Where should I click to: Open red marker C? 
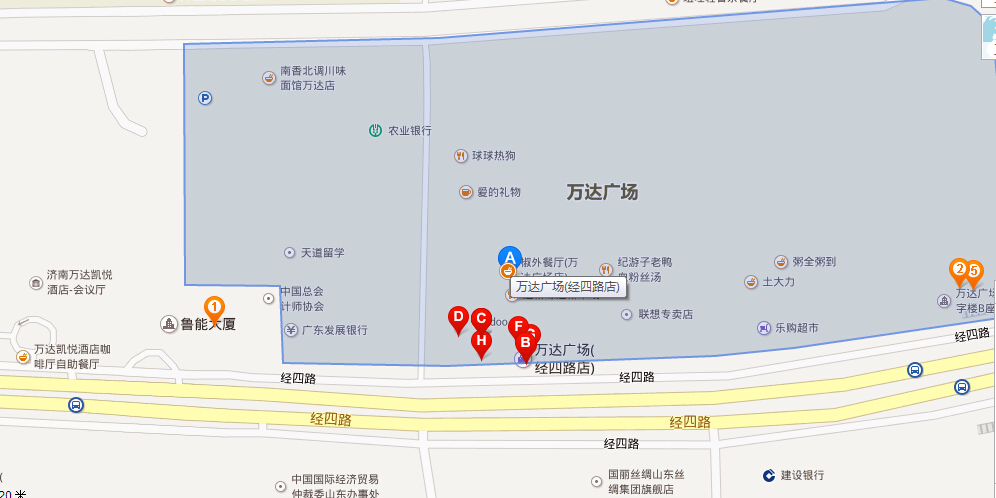[480, 320]
